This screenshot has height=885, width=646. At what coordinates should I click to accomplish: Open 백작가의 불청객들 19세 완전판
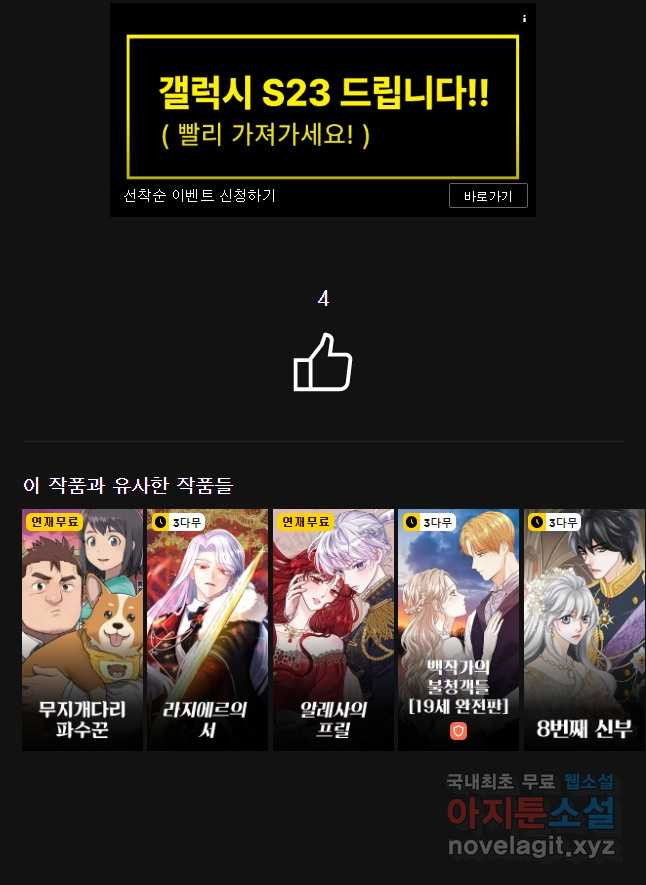(x=458, y=630)
